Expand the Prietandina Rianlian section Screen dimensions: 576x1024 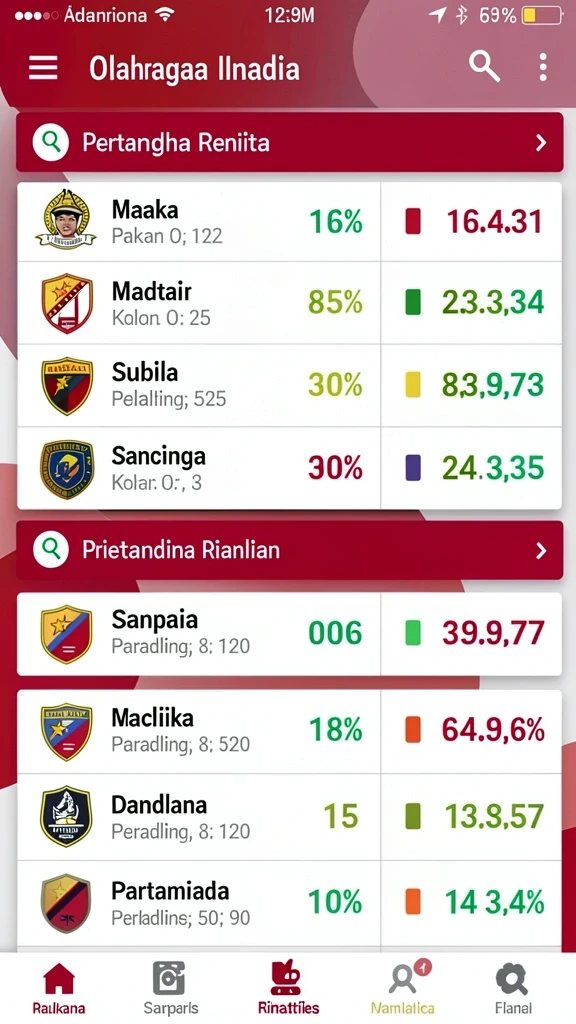[289, 550]
